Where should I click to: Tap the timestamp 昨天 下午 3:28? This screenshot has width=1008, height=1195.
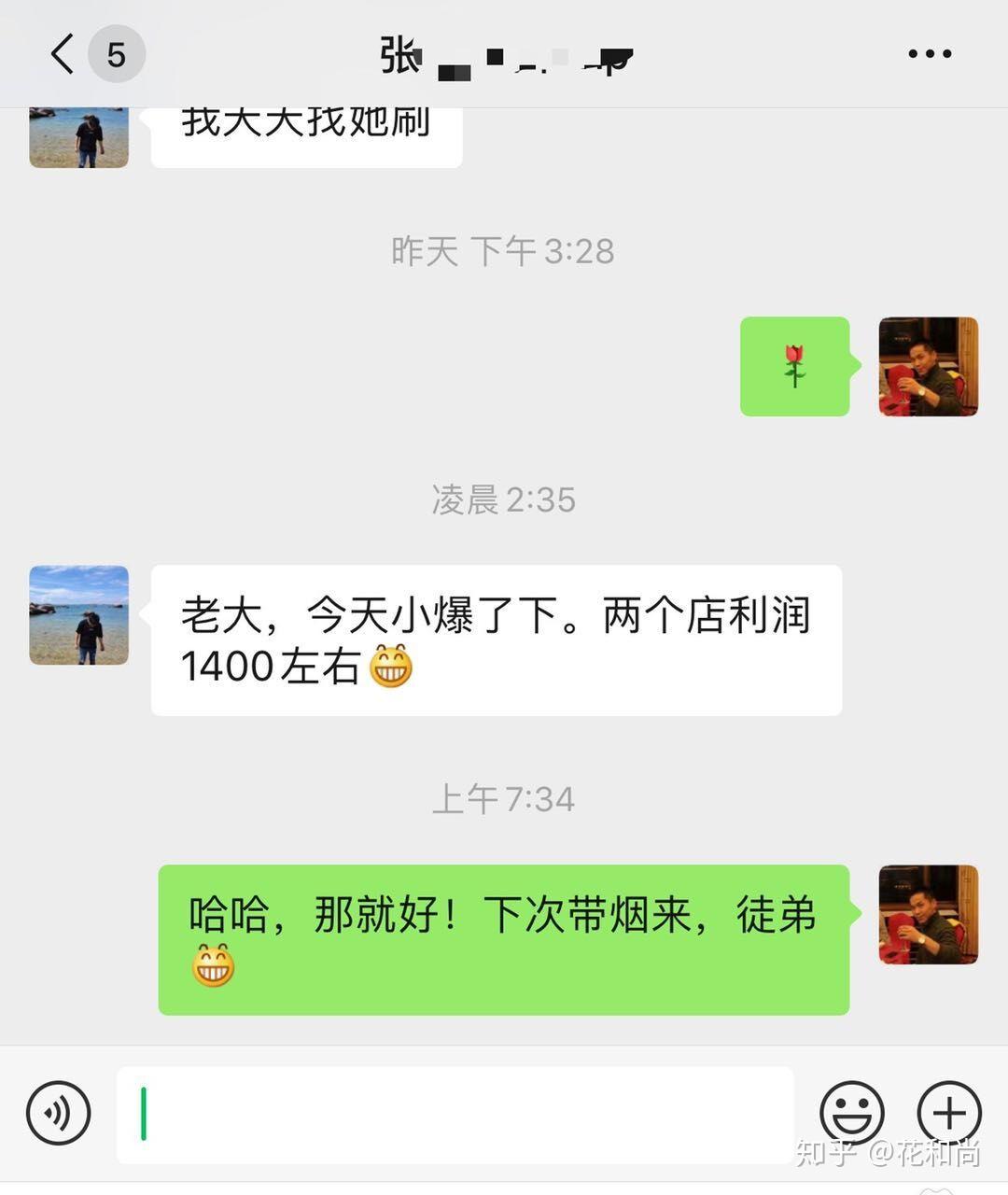(x=504, y=250)
